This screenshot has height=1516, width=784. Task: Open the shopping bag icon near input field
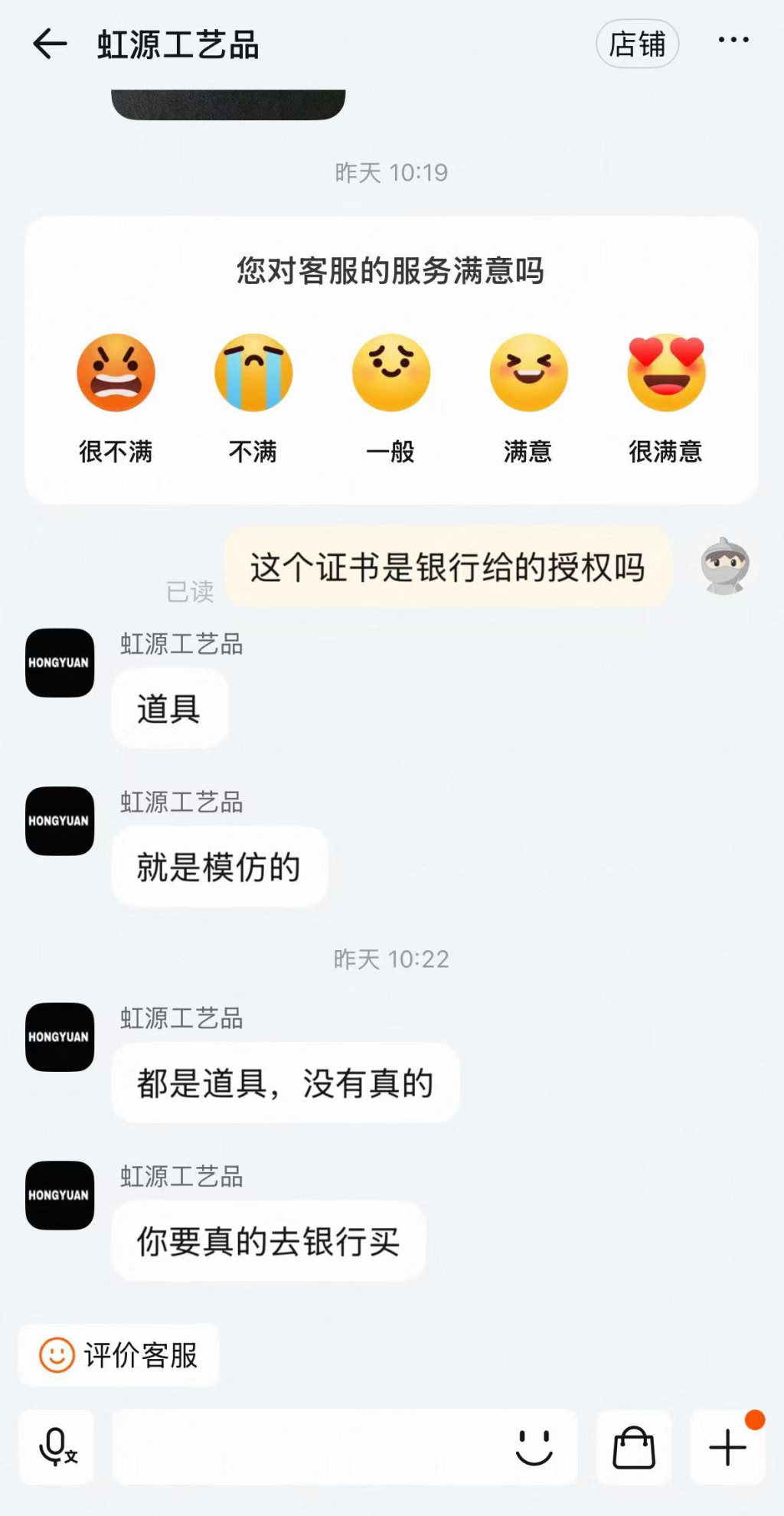click(632, 1447)
